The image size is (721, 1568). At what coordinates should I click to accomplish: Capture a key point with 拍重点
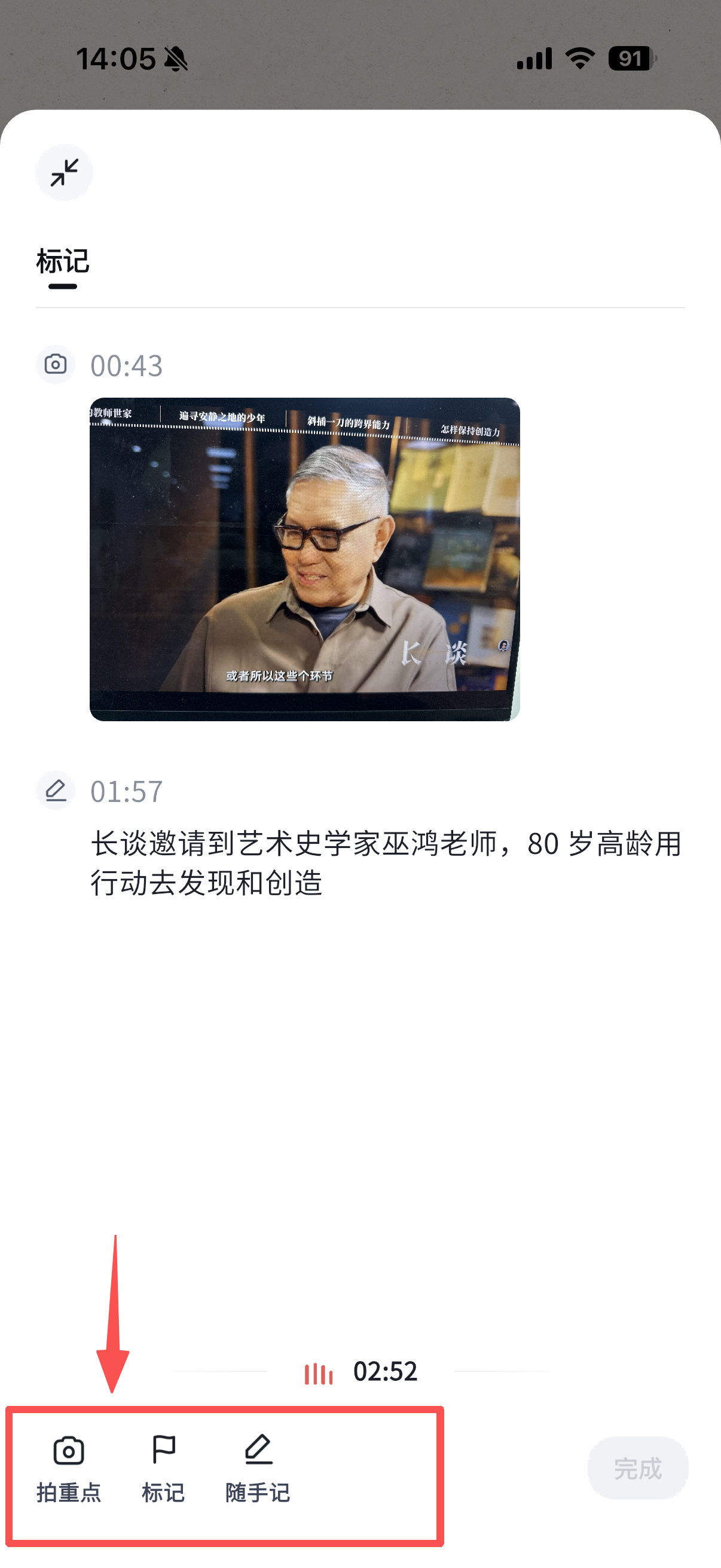(x=68, y=1468)
